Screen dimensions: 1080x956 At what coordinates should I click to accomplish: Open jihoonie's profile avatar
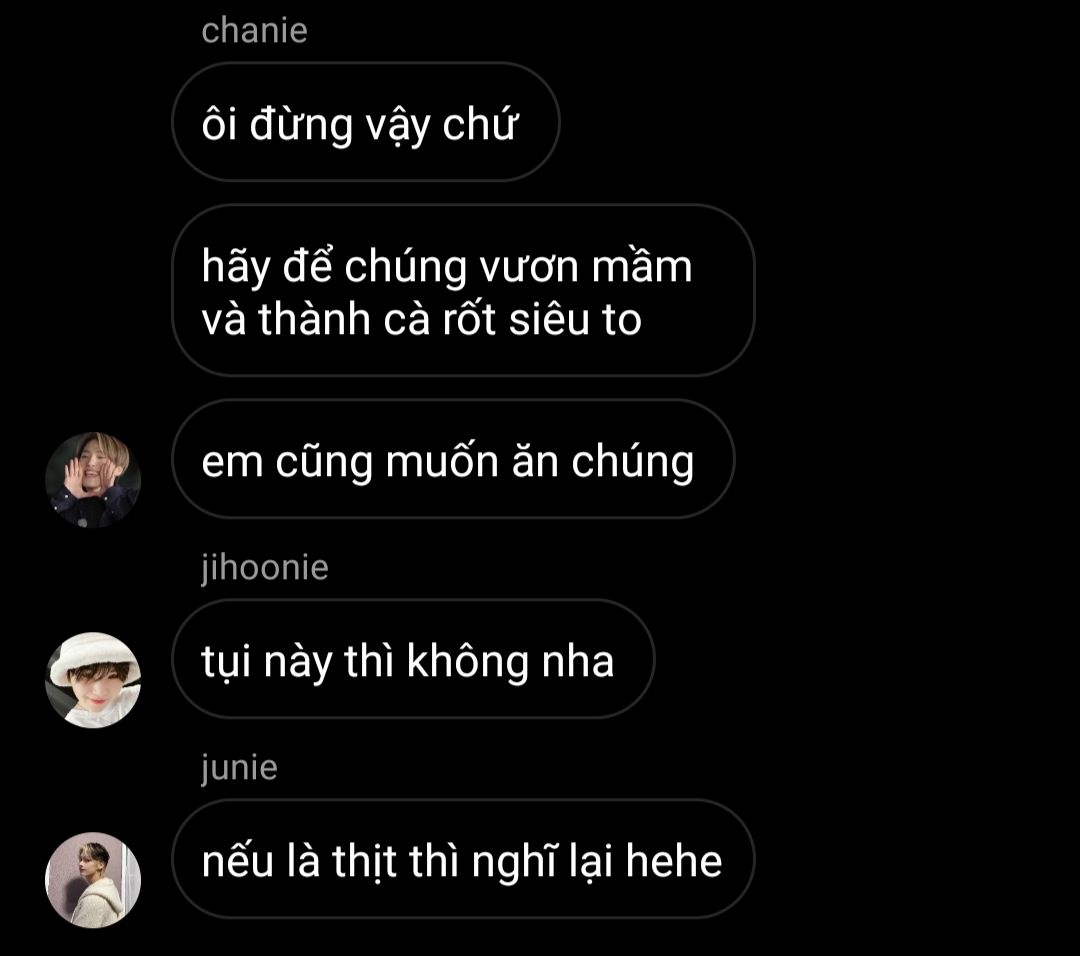93,680
